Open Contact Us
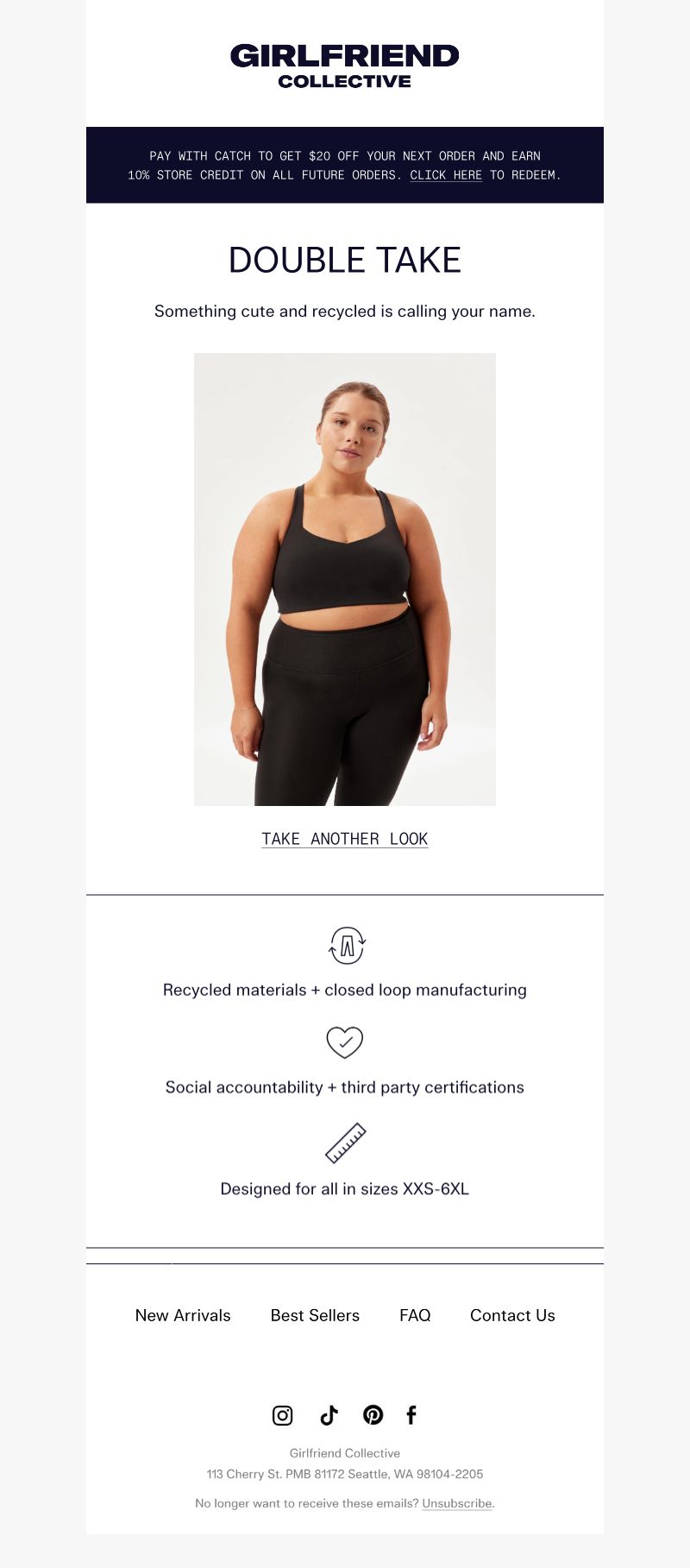690x1568 pixels. pos(512,1315)
